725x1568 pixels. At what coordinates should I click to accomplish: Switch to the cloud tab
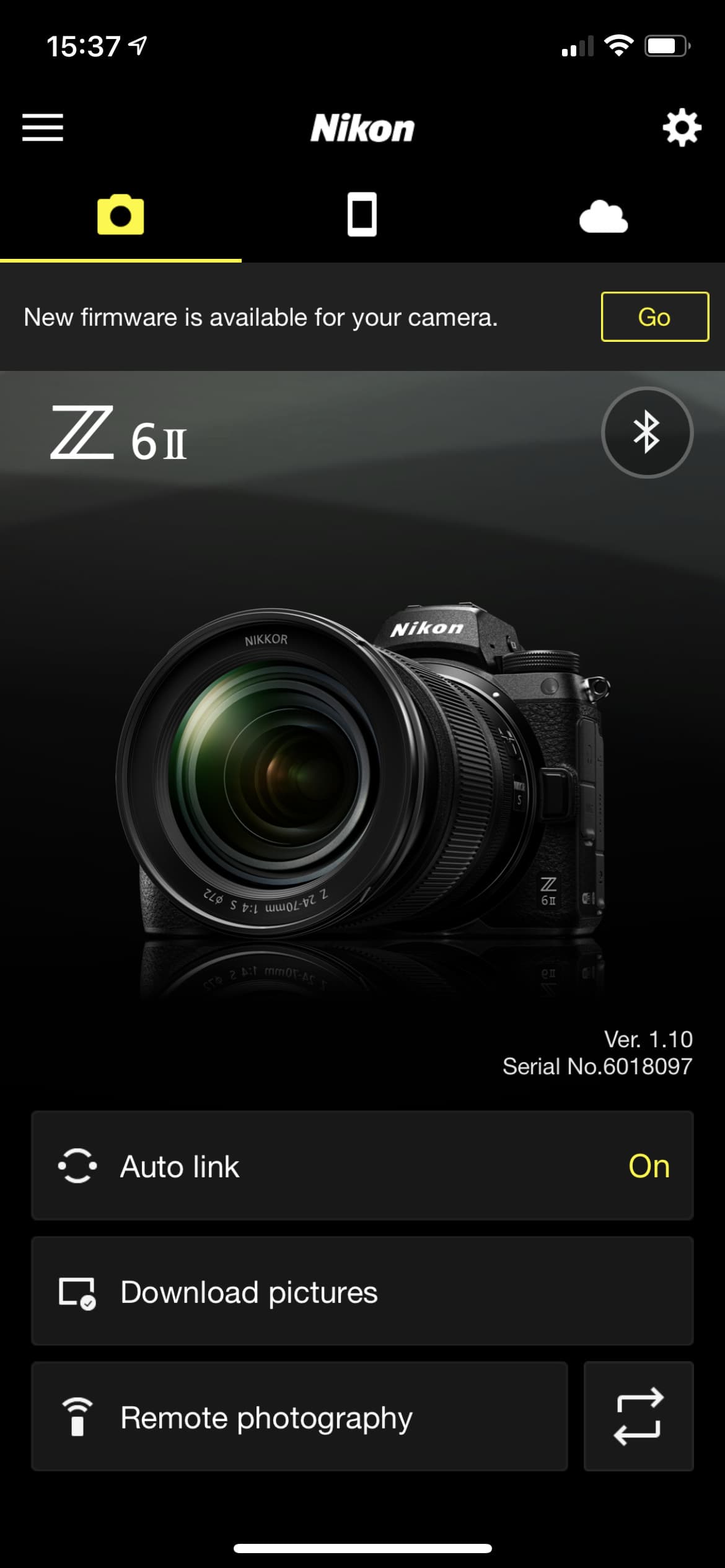pos(604,216)
